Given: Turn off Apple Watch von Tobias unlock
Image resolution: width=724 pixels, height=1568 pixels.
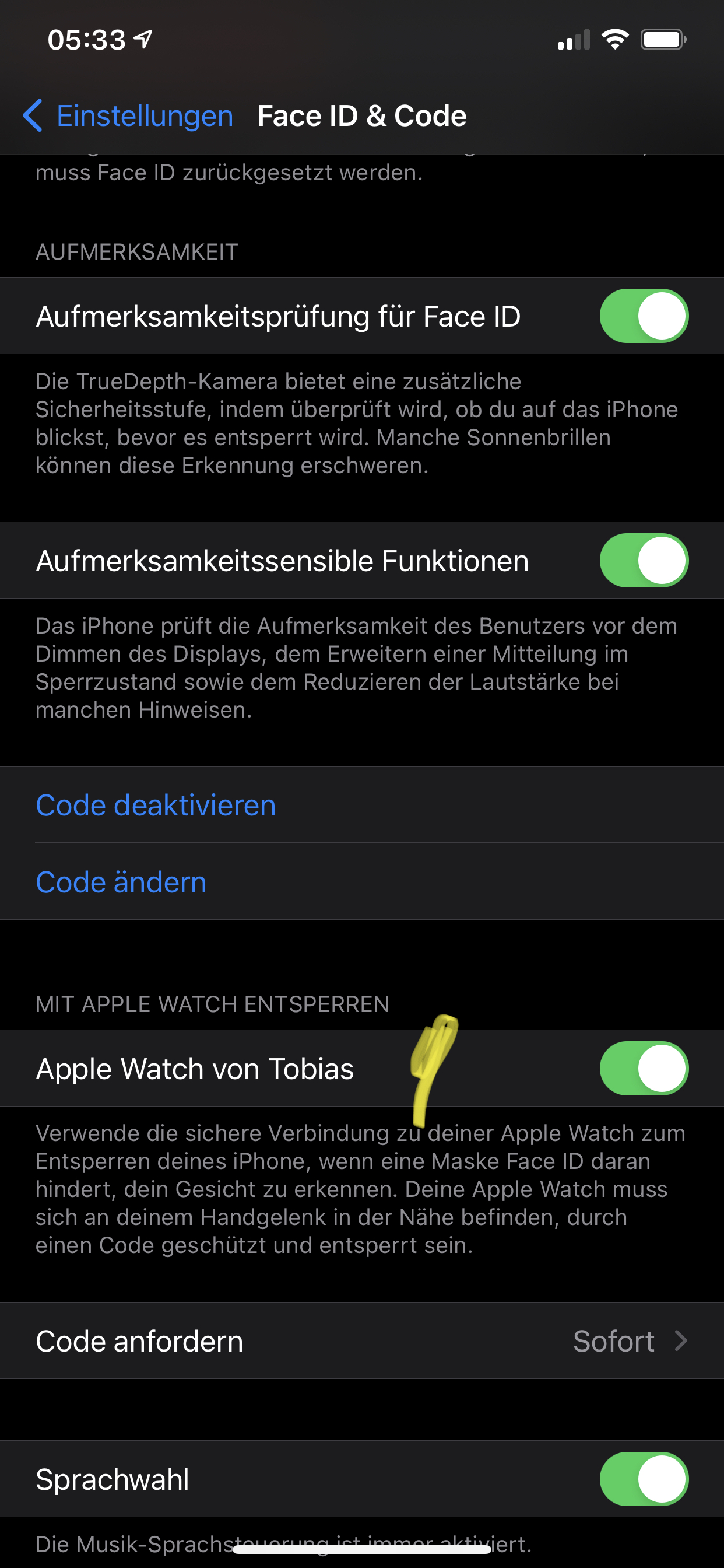Looking at the screenshot, I should (x=644, y=1068).
